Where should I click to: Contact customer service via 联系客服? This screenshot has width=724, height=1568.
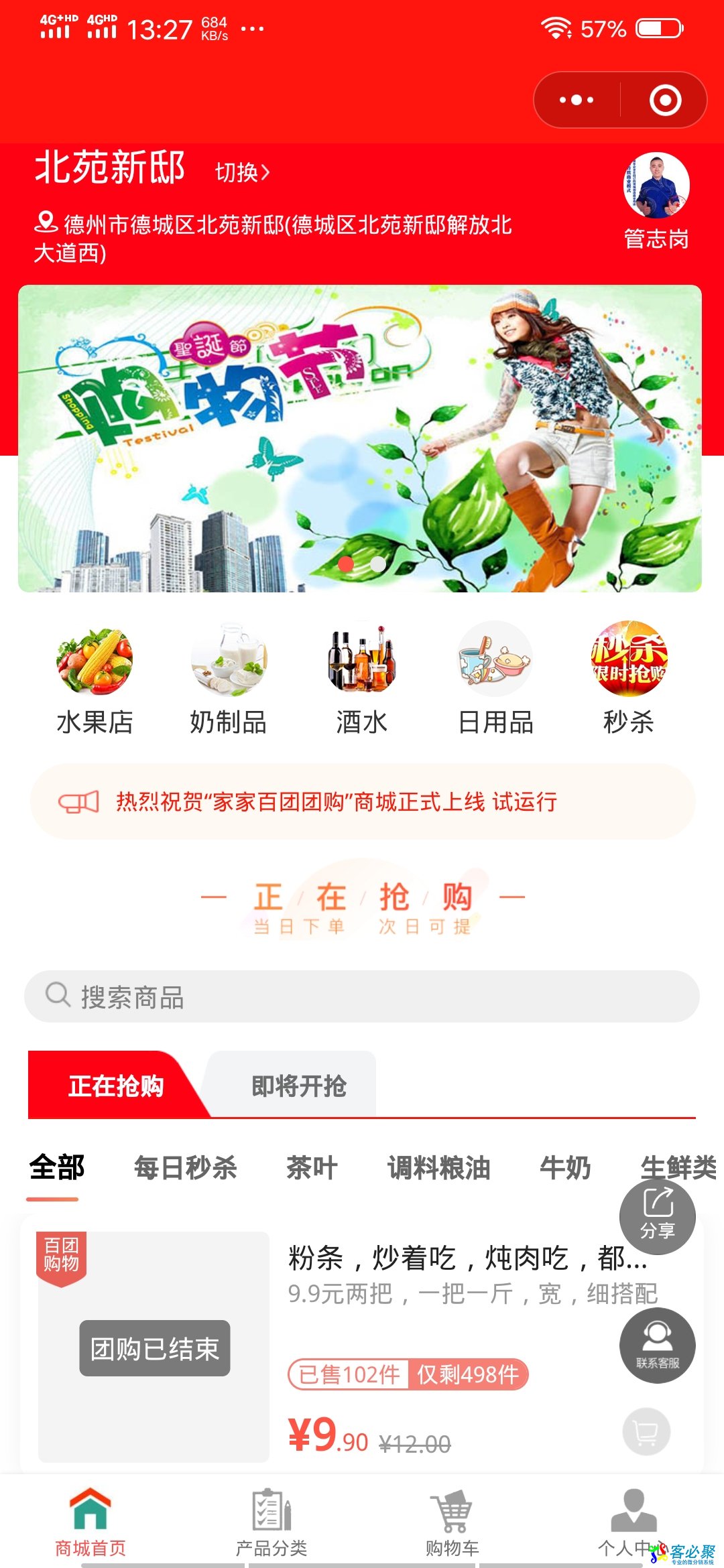[x=657, y=1345]
